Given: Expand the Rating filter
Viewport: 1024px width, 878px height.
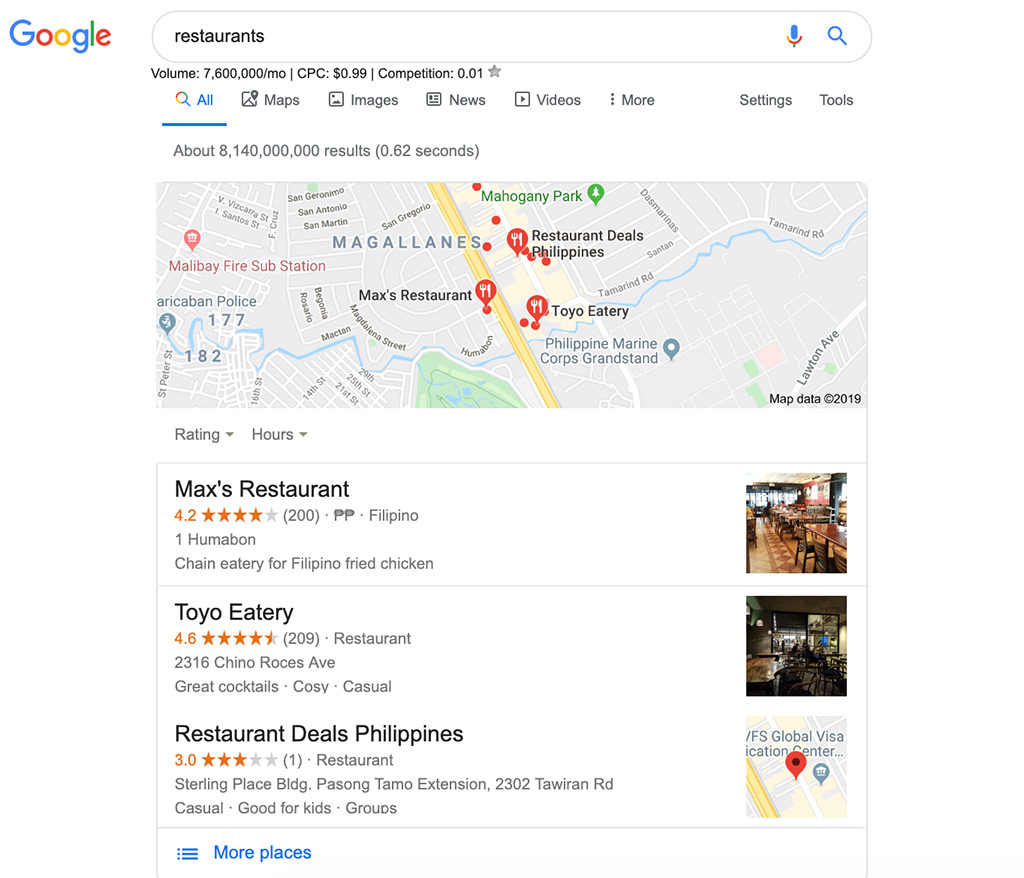Looking at the screenshot, I should click(x=204, y=434).
